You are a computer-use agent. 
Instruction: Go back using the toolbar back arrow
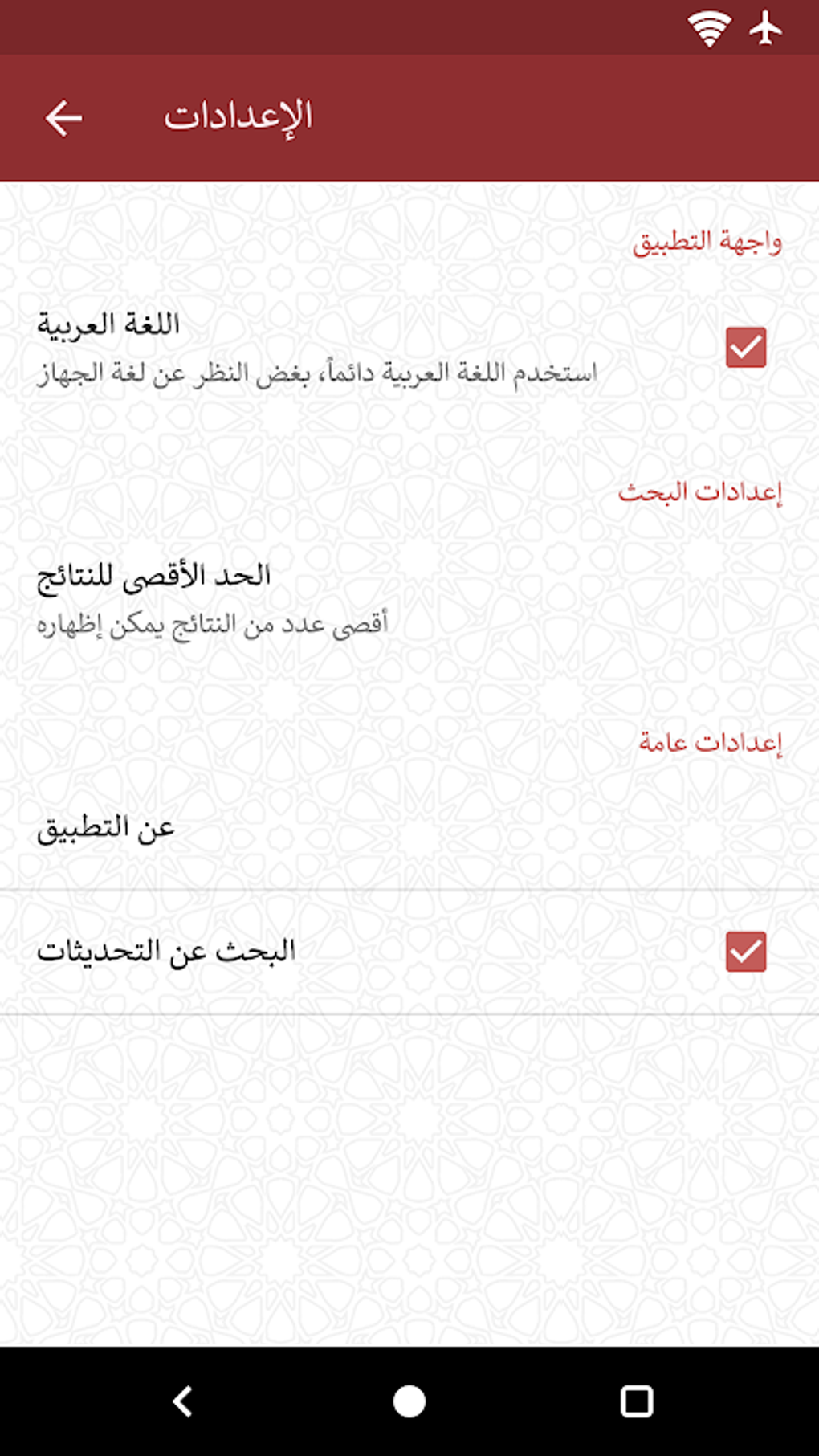(x=63, y=118)
